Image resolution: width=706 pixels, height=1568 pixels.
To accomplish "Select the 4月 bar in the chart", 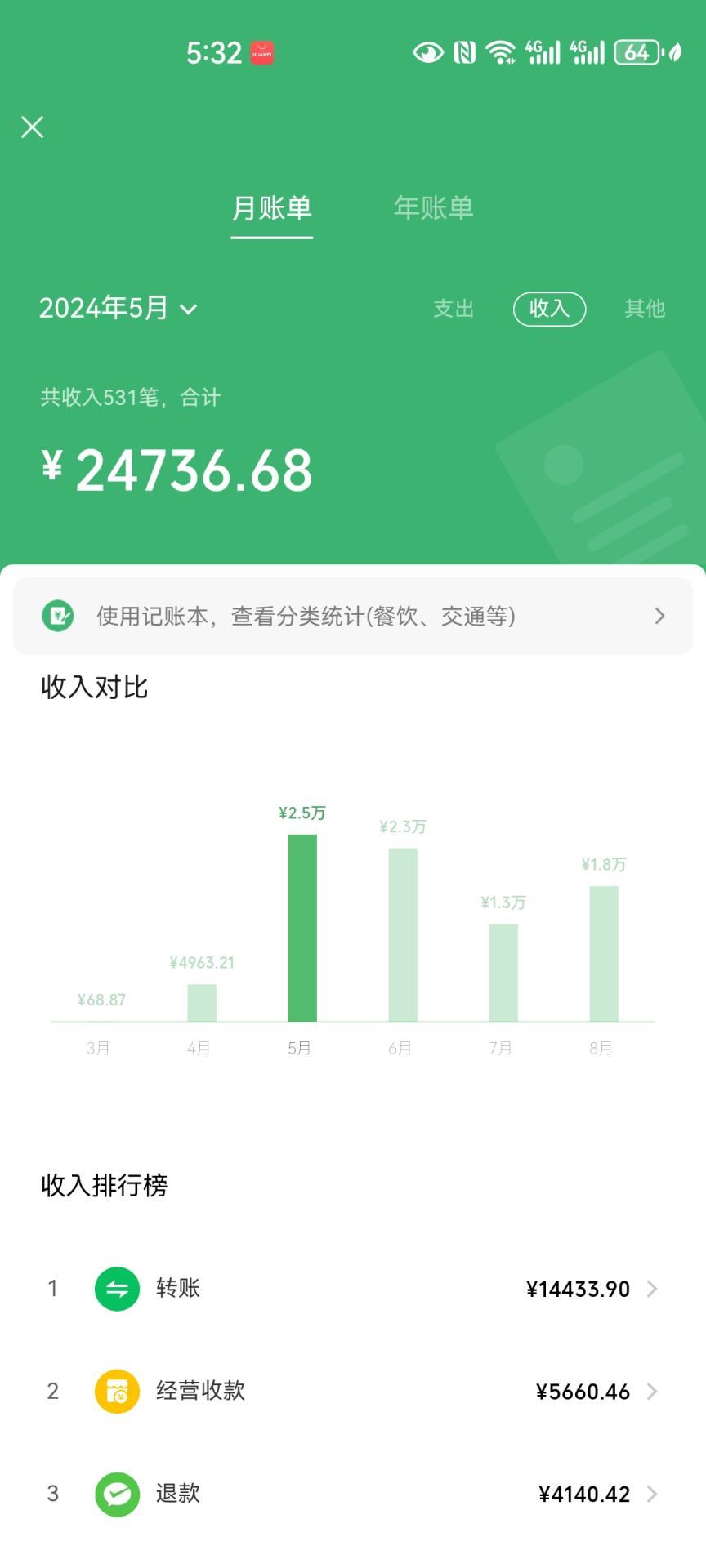I will point(202,1003).
